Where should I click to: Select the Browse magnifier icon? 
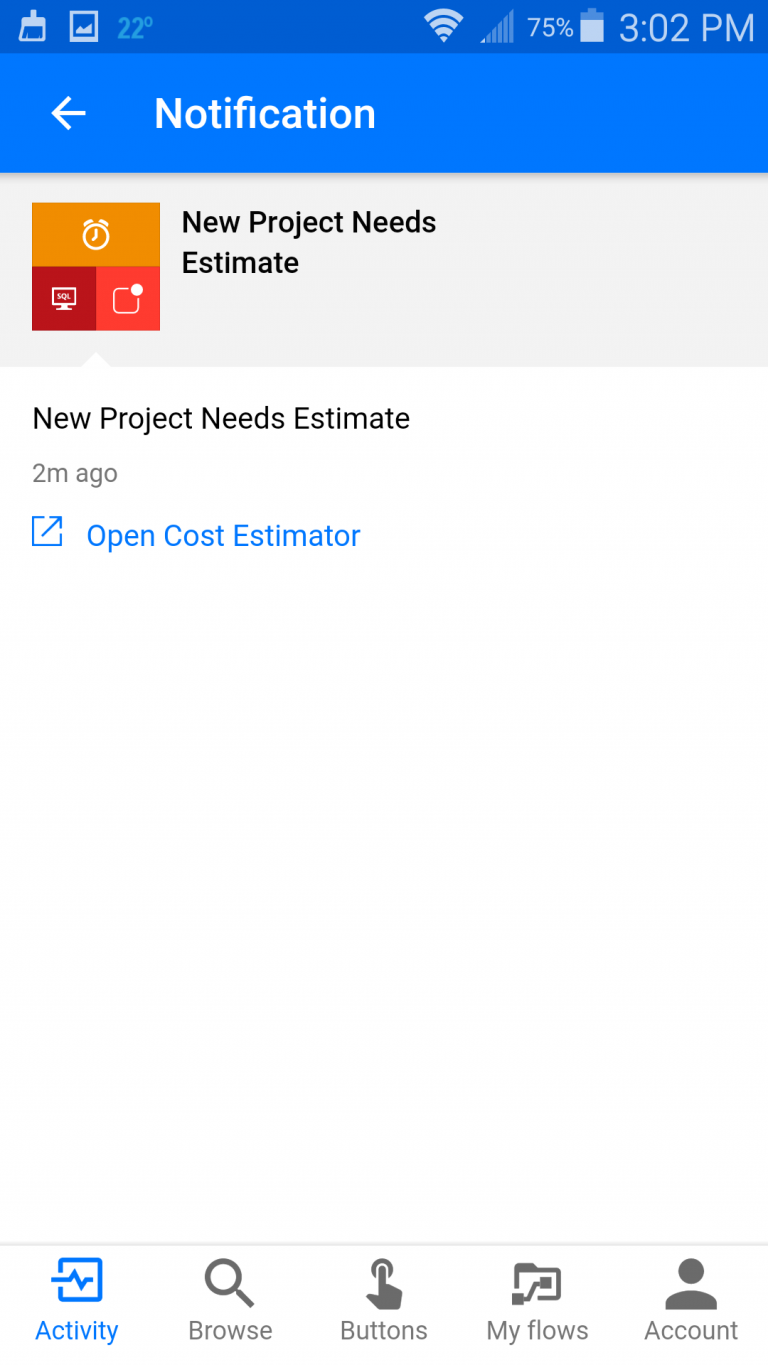point(230,1282)
